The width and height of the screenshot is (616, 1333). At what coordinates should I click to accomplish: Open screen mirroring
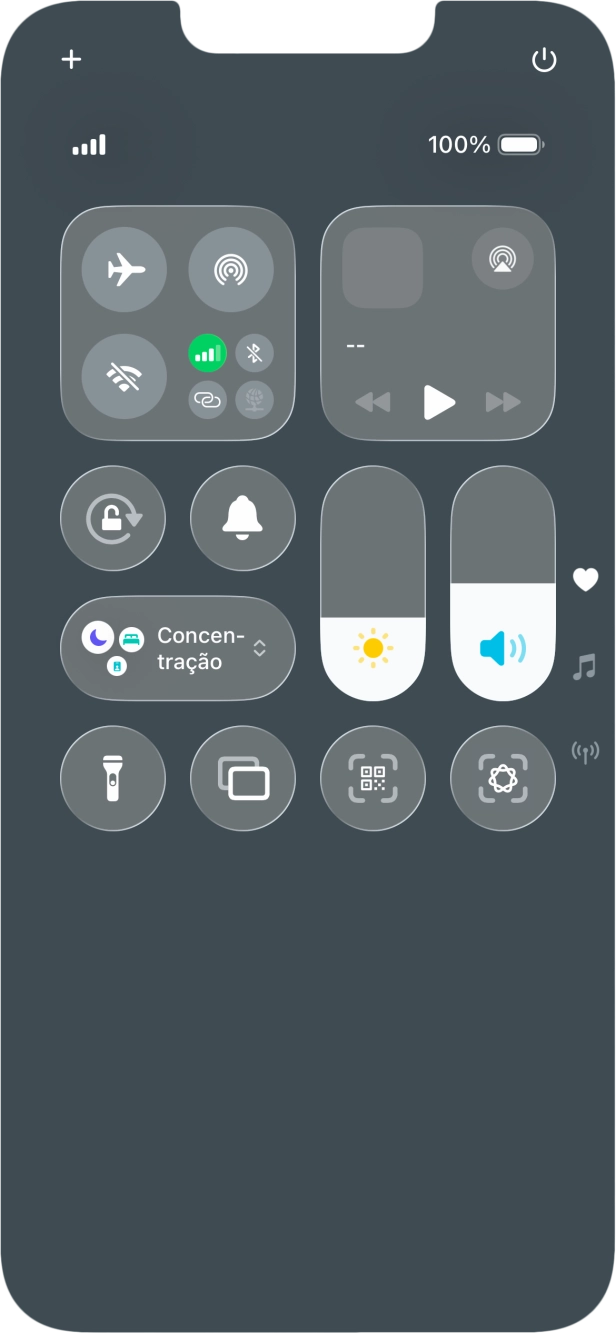[243, 778]
